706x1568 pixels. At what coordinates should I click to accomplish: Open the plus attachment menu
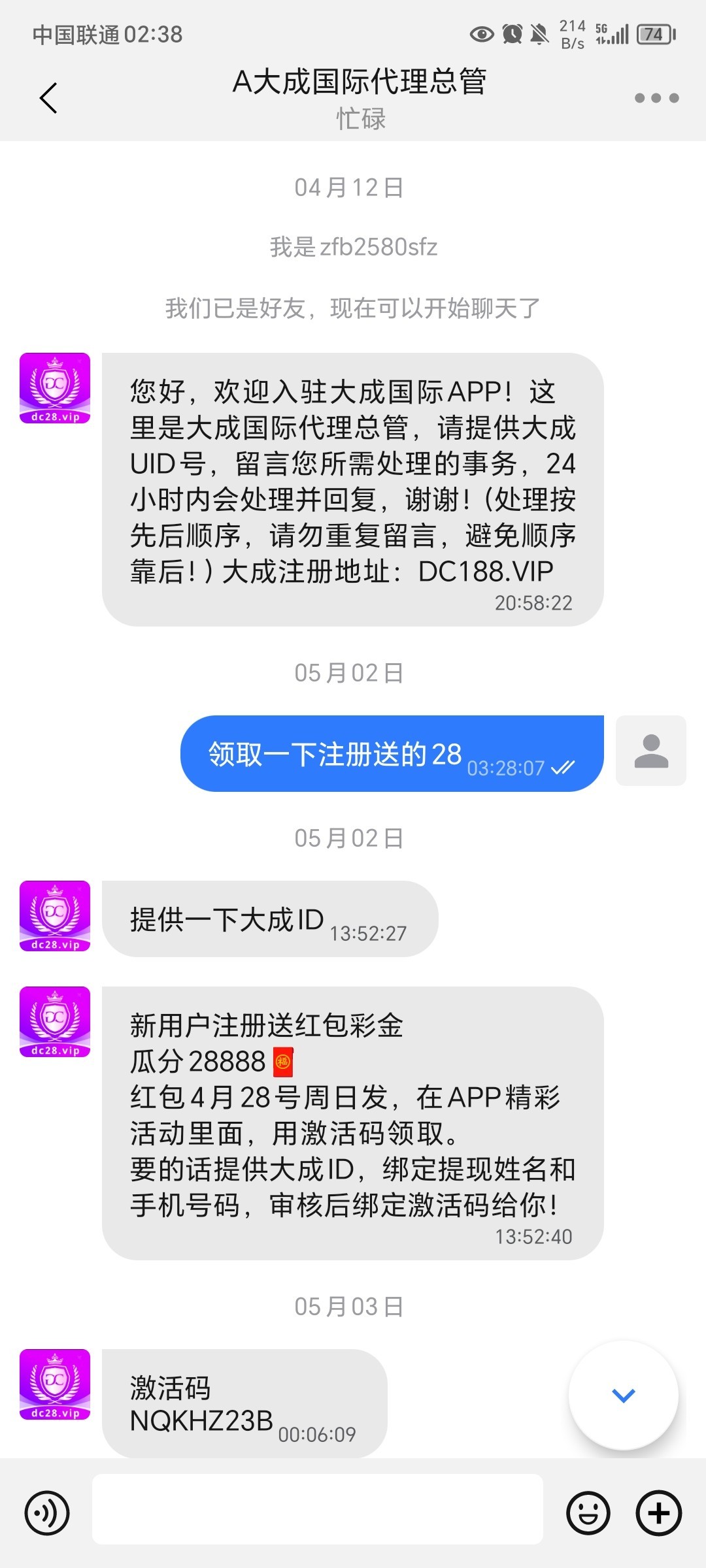point(659,1512)
